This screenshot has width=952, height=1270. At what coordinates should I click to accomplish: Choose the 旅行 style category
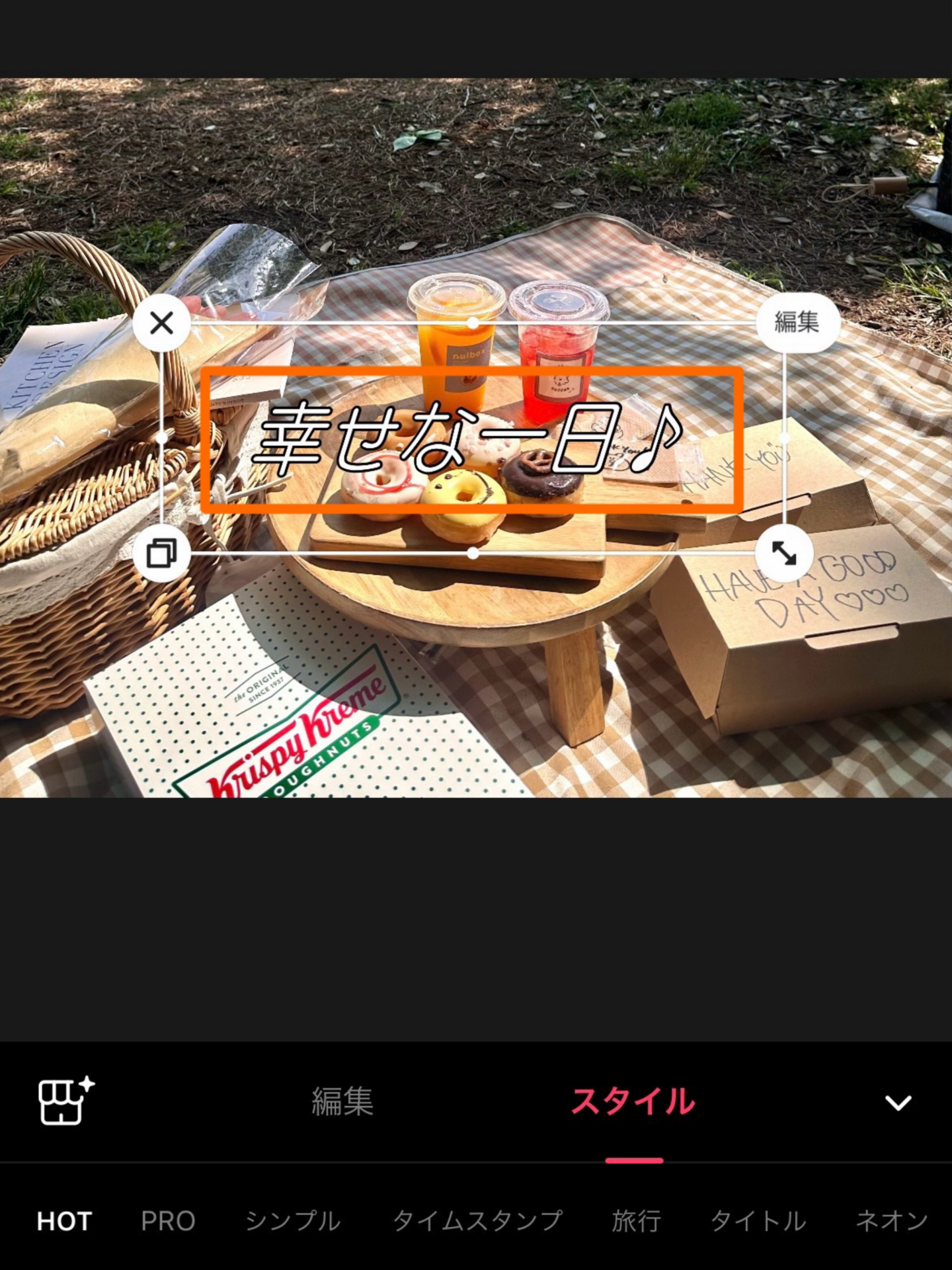click(x=636, y=1221)
